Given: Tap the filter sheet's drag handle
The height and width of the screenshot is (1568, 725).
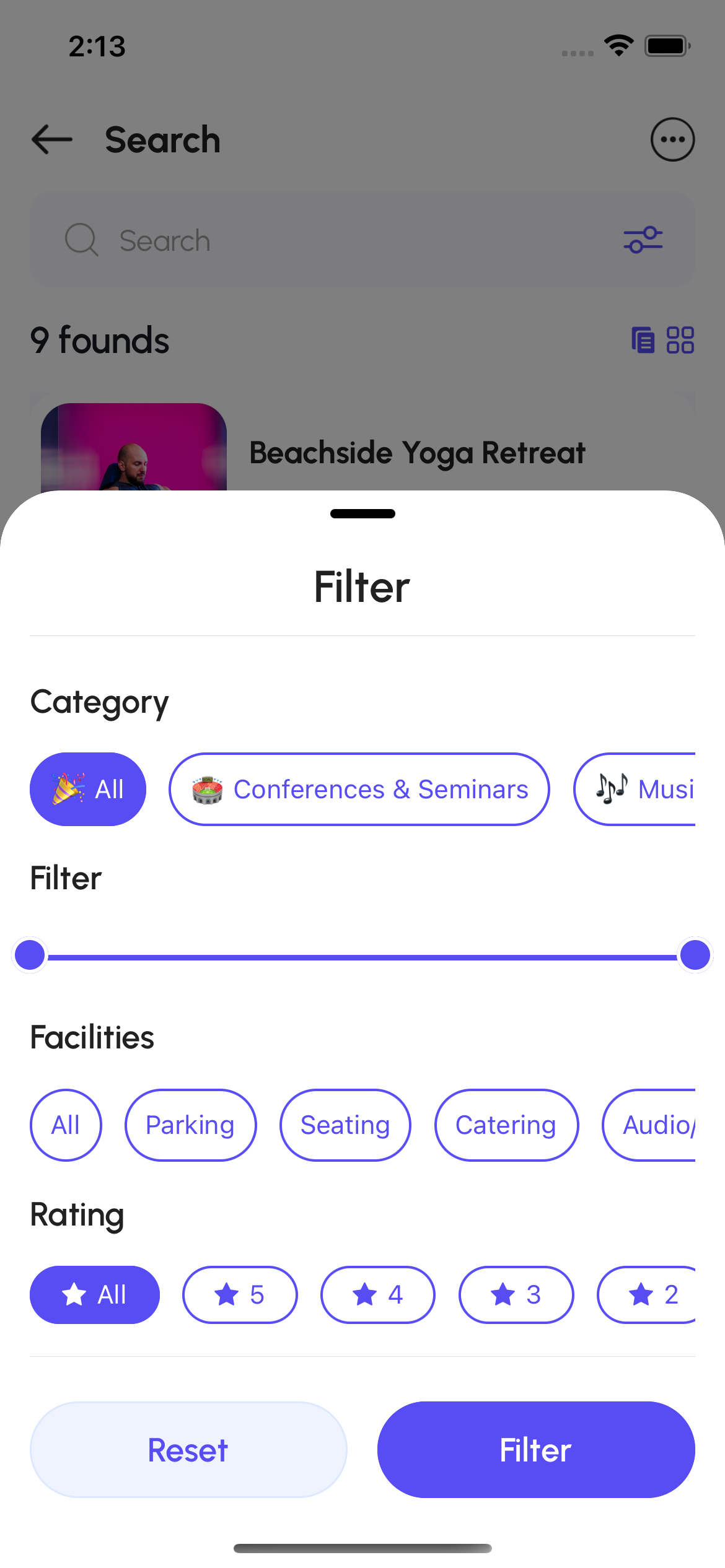Looking at the screenshot, I should tap(362, 513).
